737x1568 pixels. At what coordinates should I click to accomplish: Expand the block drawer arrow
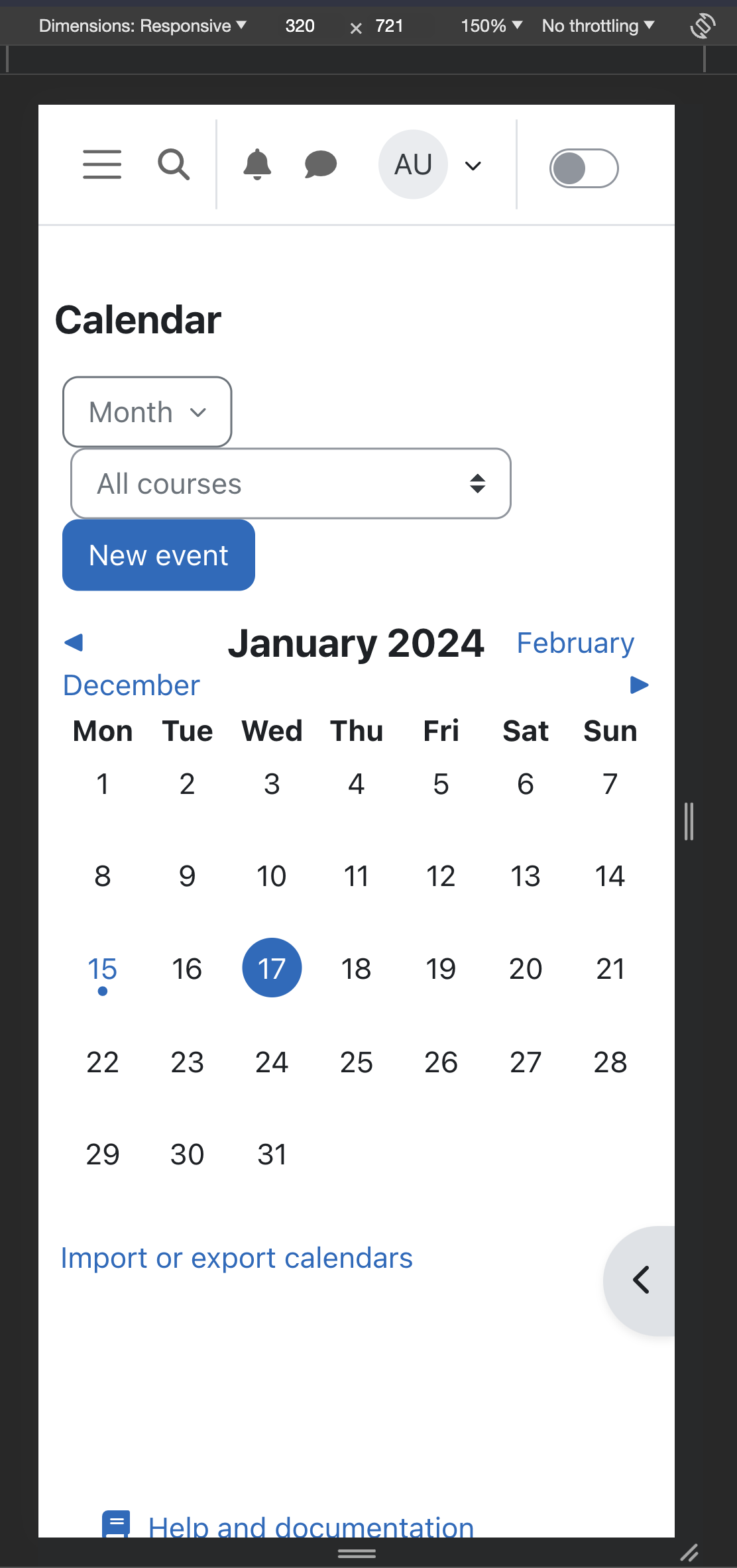pyautogui.click(x=640, y=1280)
